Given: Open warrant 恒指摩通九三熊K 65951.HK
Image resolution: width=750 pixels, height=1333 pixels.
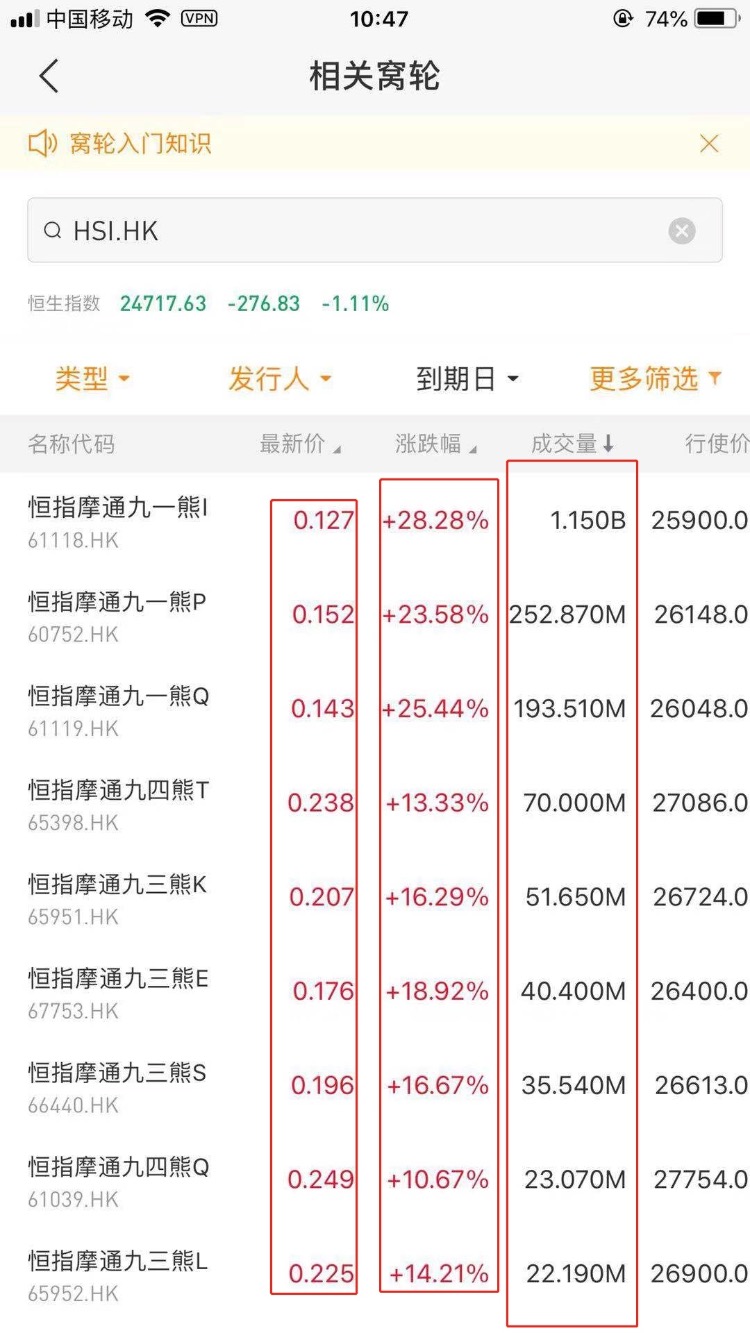Looking at the screenshot, I should tap(375, 896).
